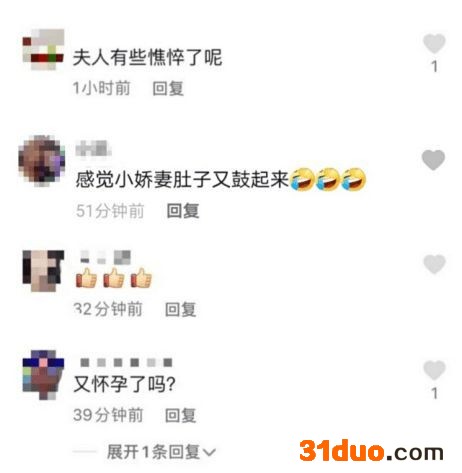Screen dimensions: 462x473
Task: Like the comment 感觉小娇妻肚子又鼓起来
Action: click(433, 160)
